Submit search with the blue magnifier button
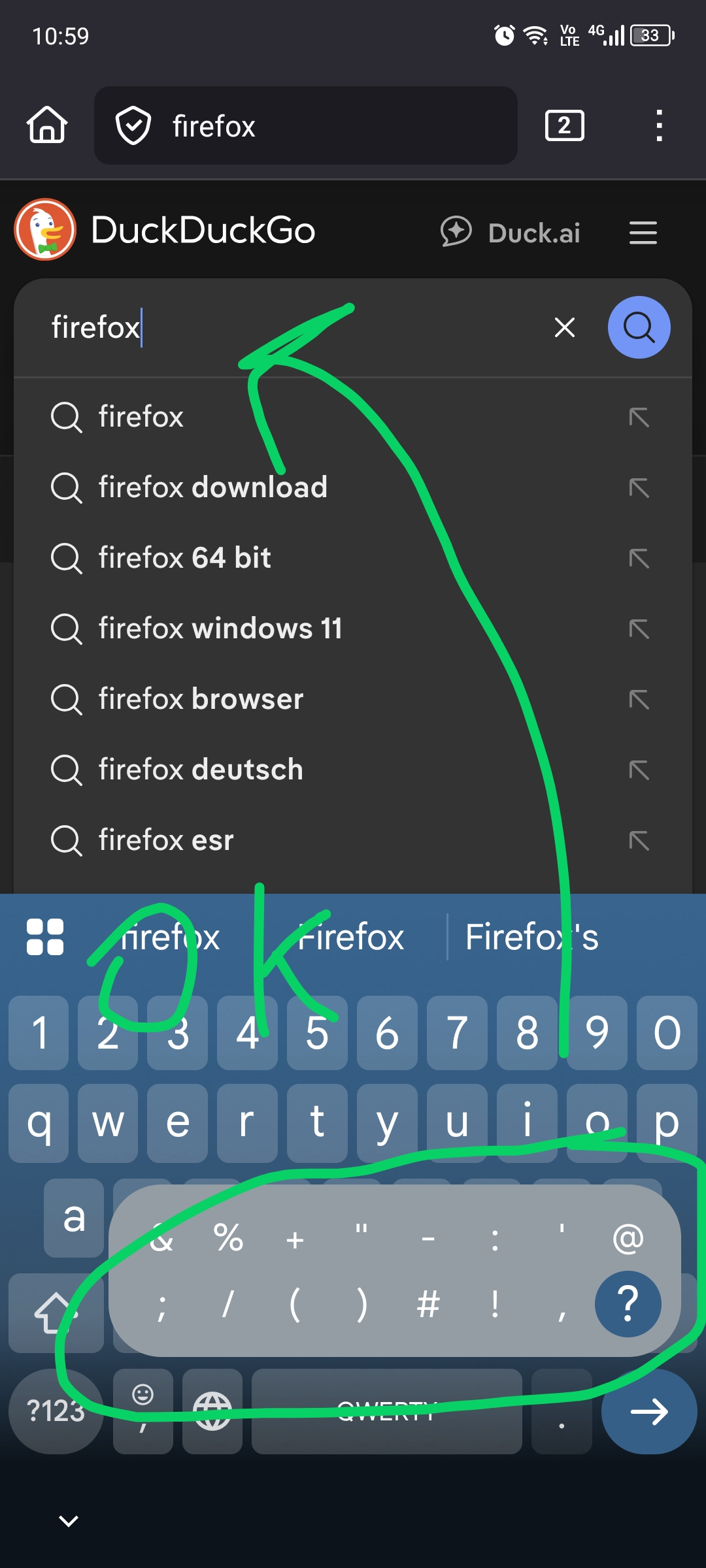 click(x=639, y=327)
